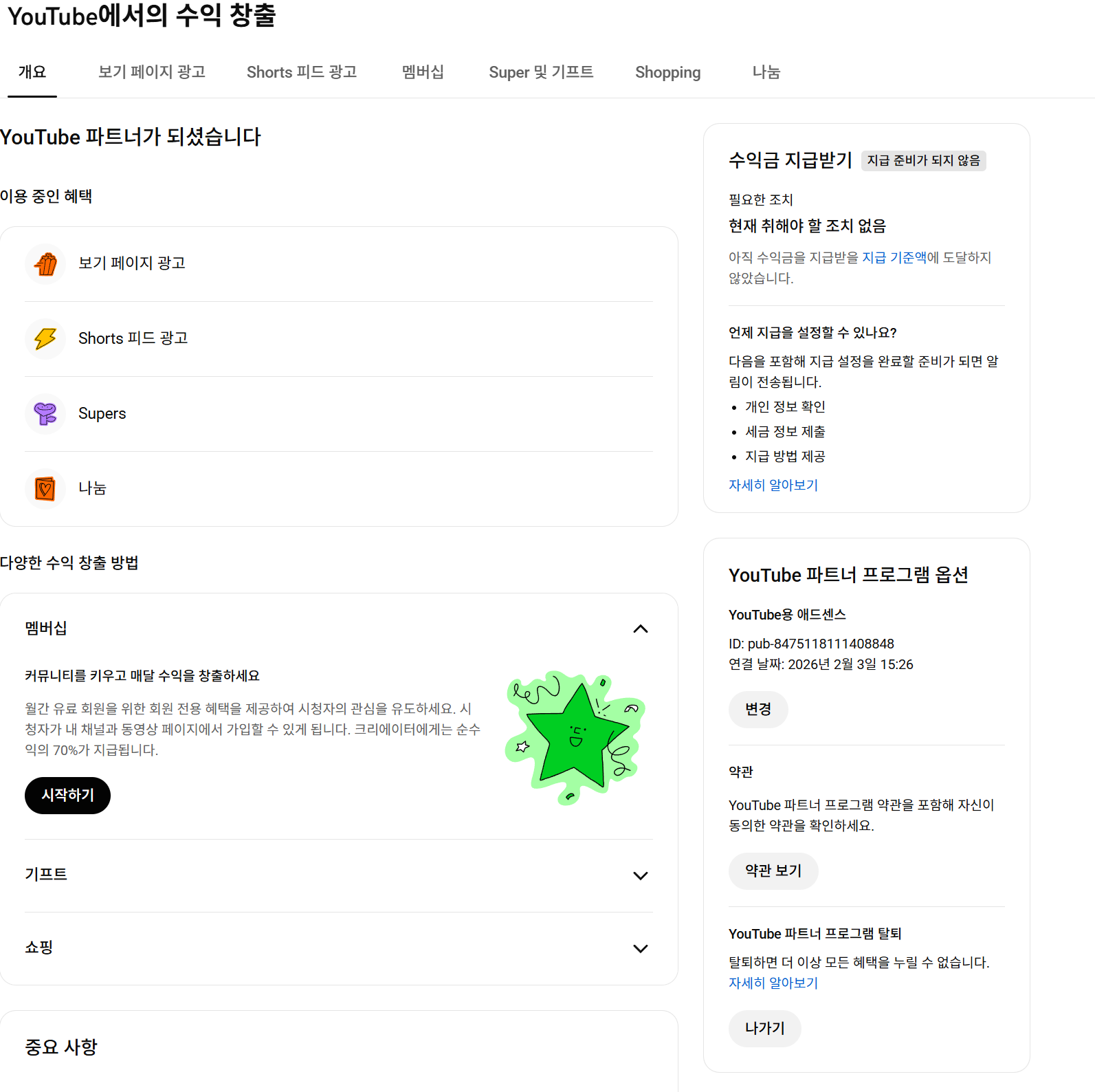The image size is (1095, 1092).
Task: Tap 시작하기 to start memberships
Action: point(67,795)
